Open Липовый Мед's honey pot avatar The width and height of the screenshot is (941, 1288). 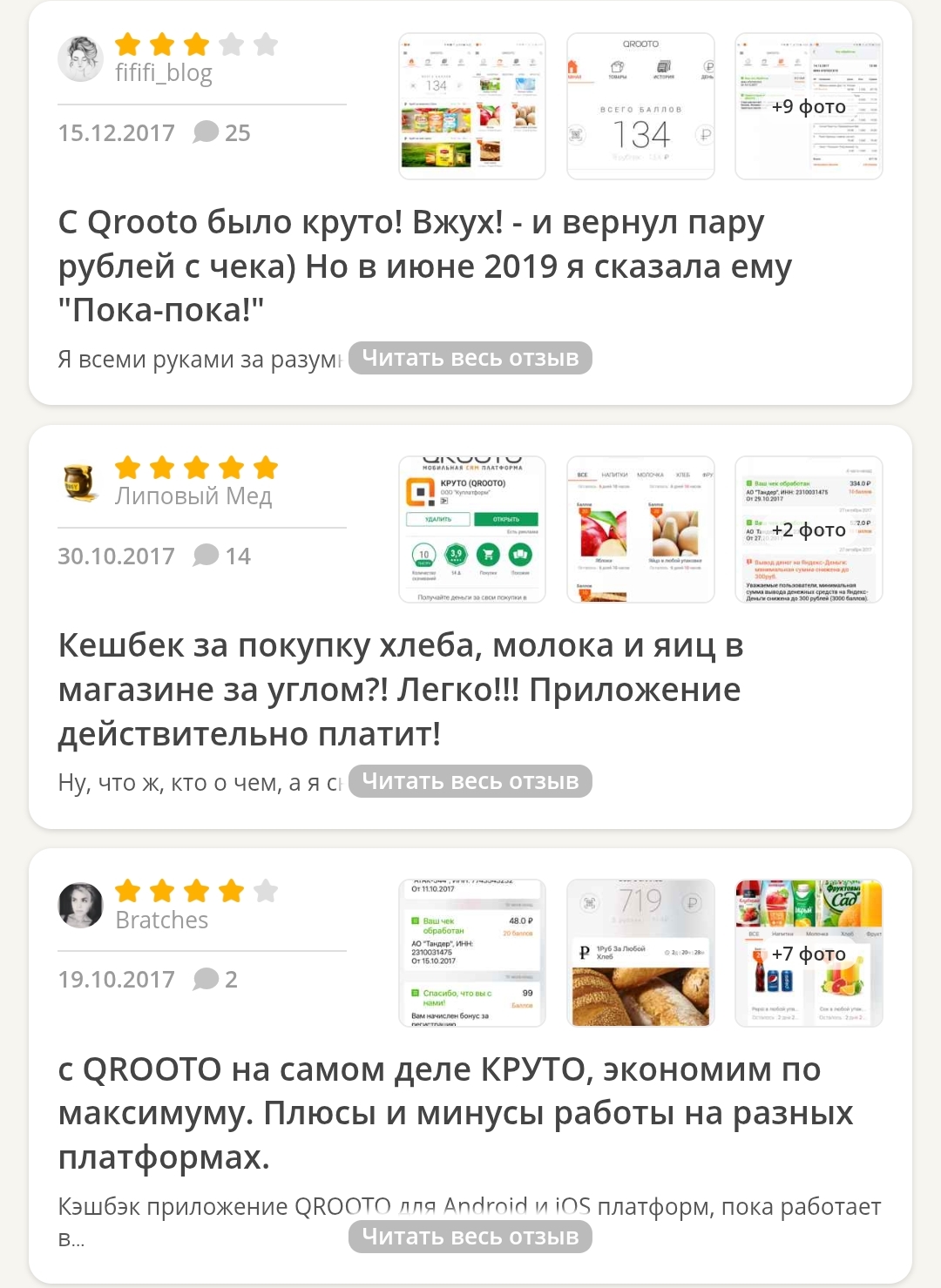click(80, 480)
